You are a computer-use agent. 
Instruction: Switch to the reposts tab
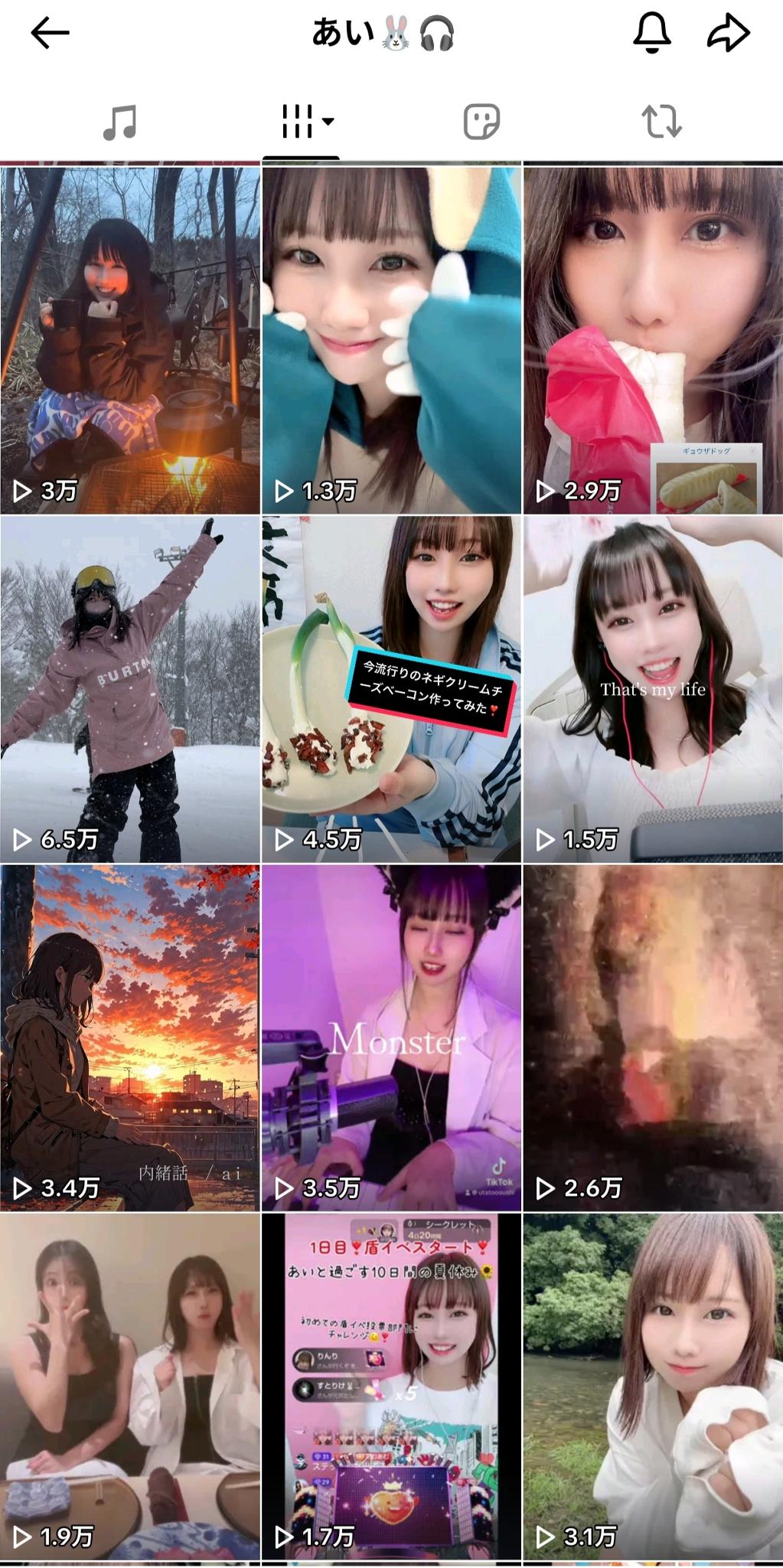[x=661, y=122]
